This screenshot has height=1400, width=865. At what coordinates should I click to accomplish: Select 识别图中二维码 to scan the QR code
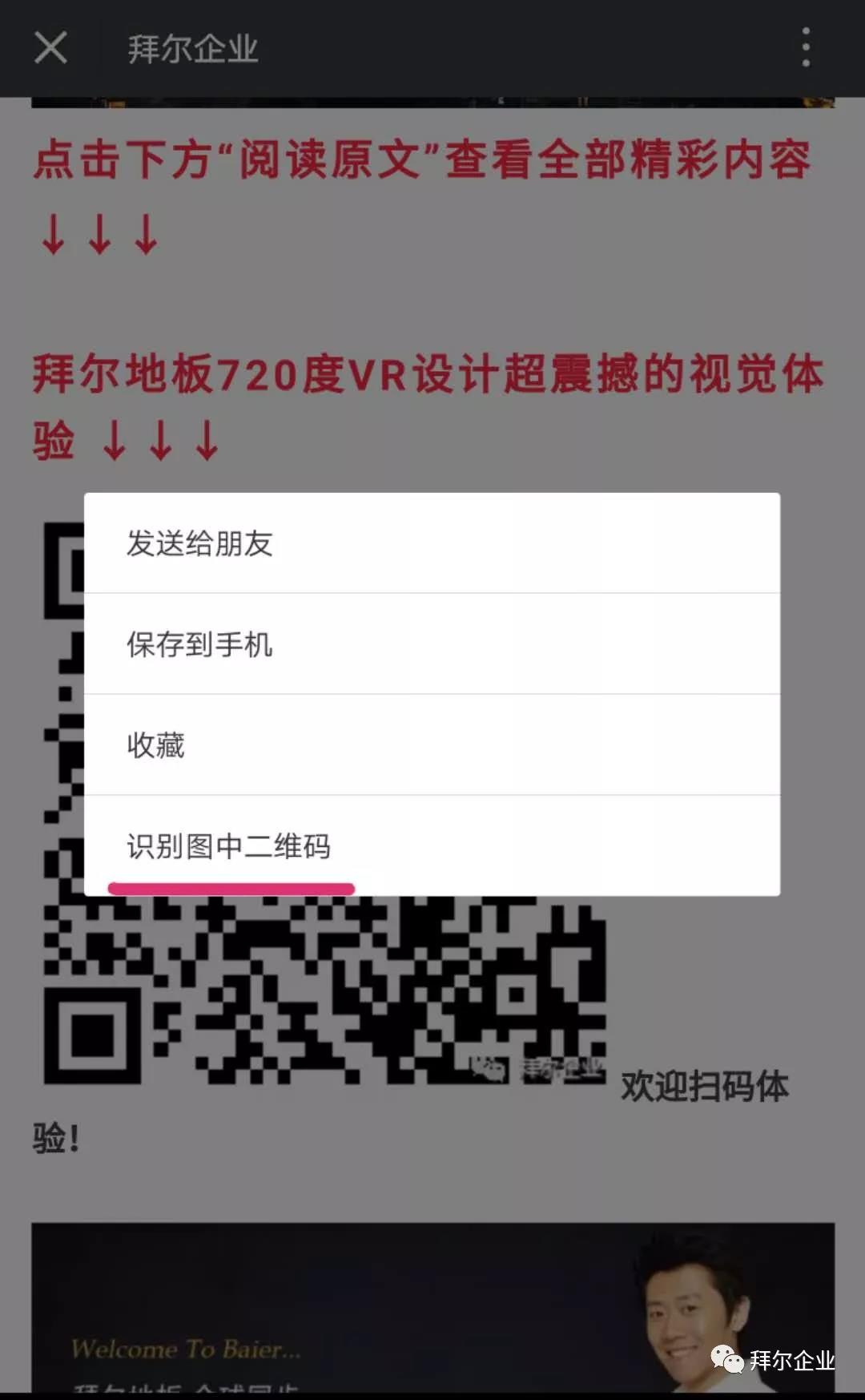(432, 845)
